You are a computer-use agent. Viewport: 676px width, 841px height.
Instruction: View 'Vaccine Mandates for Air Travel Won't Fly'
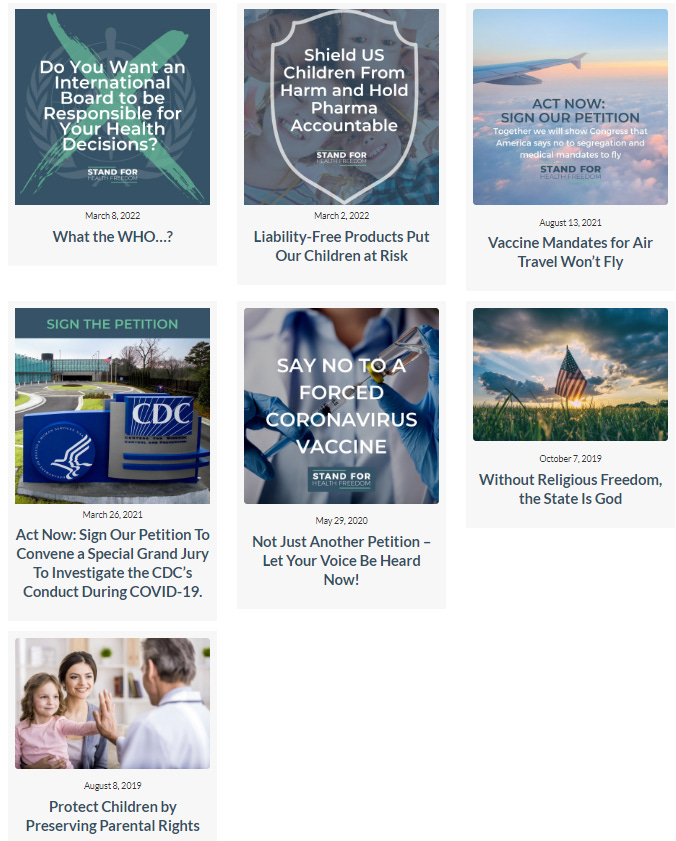pos(570,252)
